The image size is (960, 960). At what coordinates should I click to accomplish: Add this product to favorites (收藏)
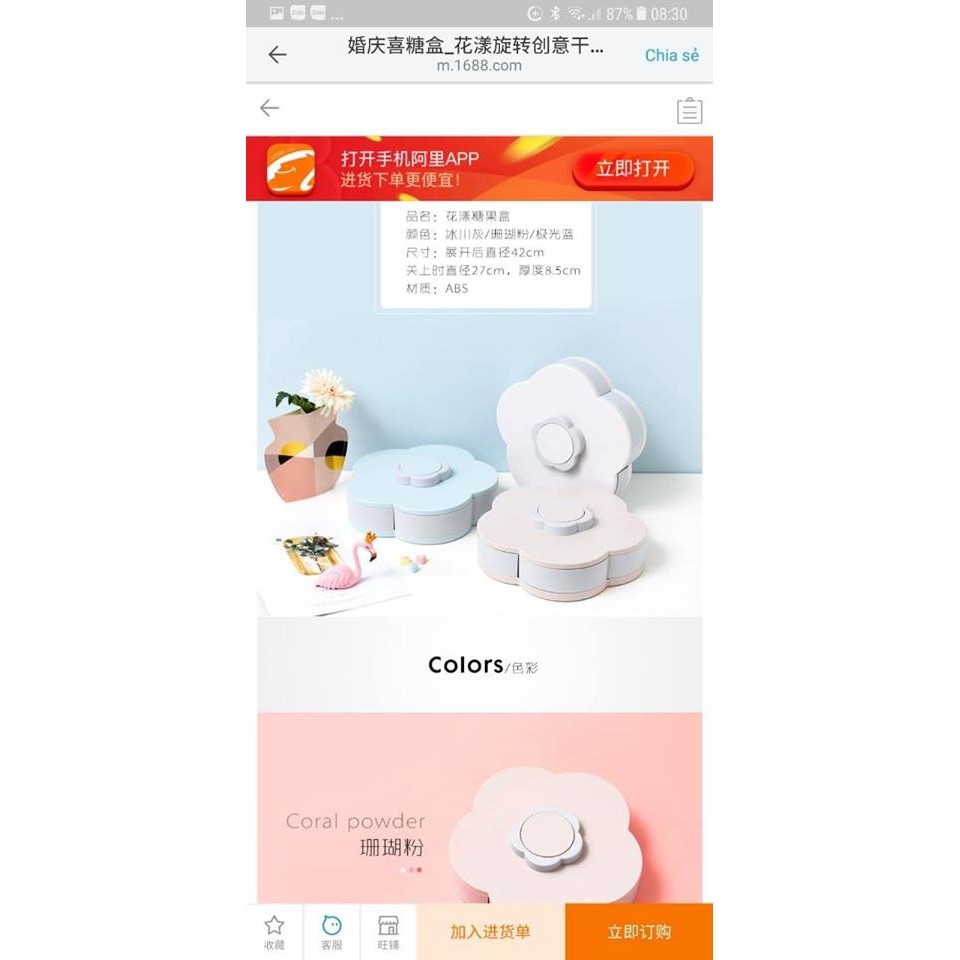274,931
